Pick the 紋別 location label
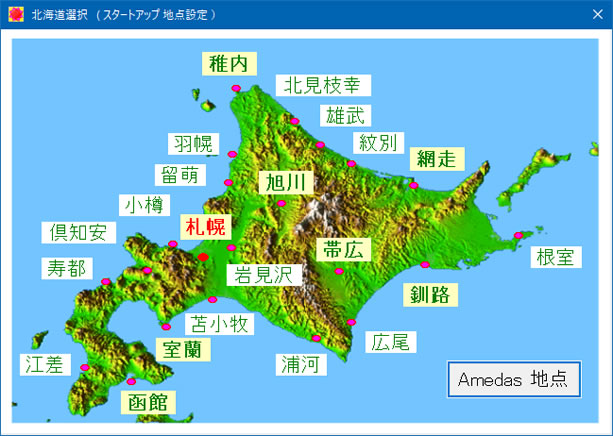Screen dimensions: 613x436 [379, 141]
